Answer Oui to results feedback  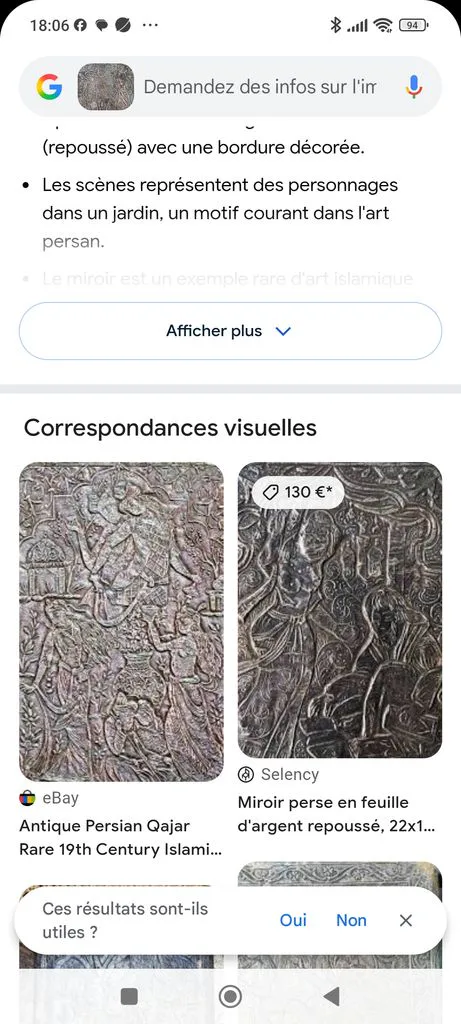[293, 920]
